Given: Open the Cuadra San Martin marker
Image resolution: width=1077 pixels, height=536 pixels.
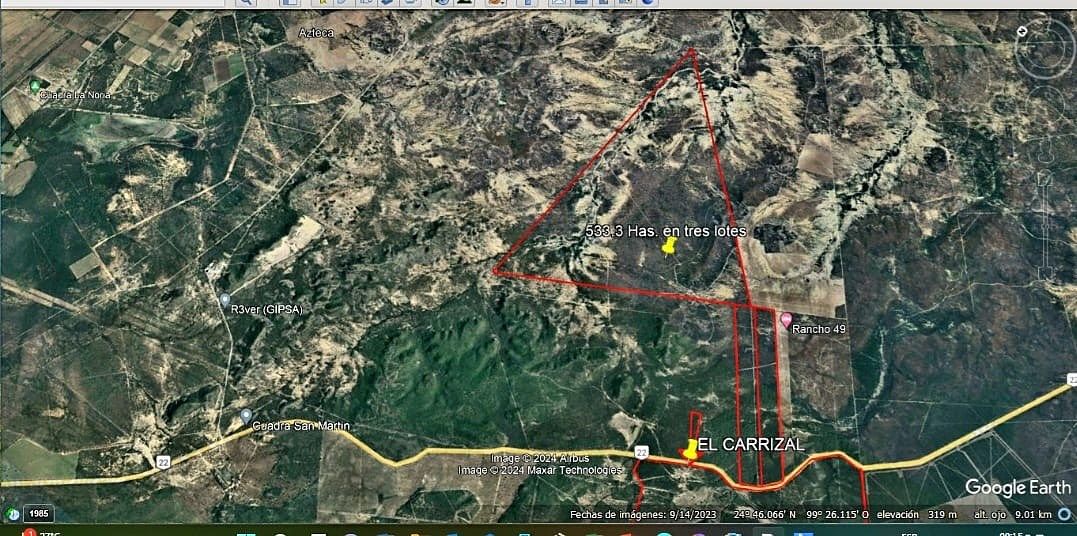Looking at the screenshot, I should (246, 415).
